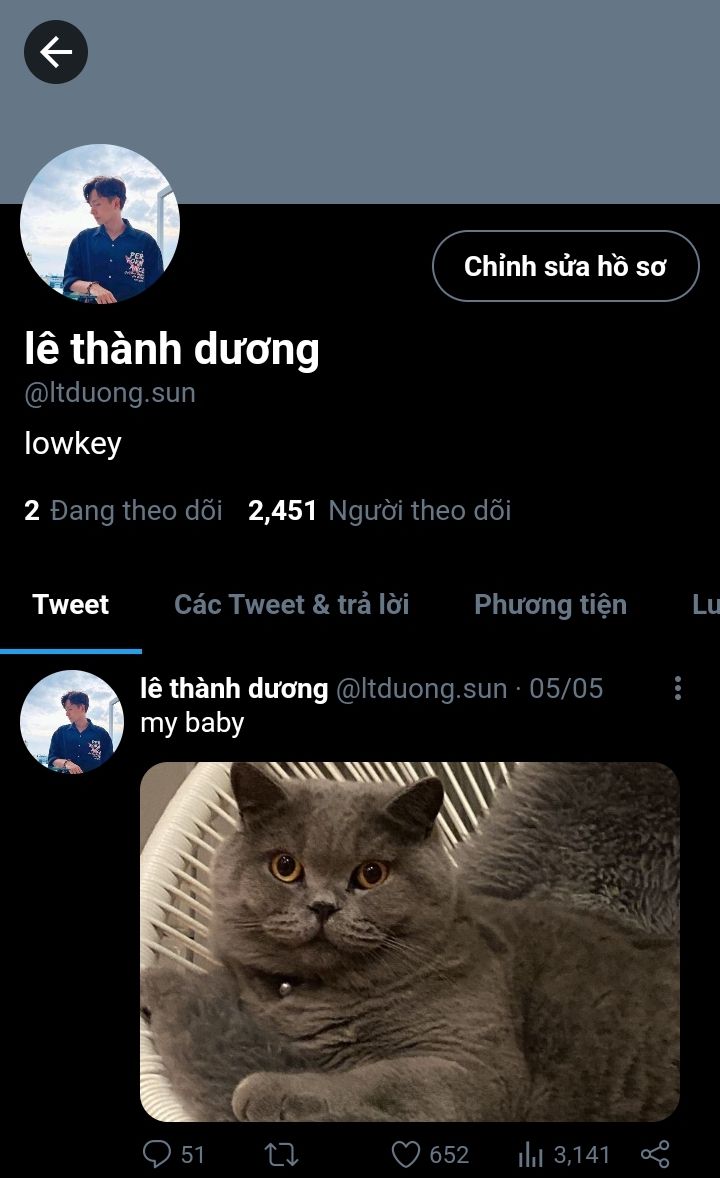Viewport: 720px width, 1178px height.
Task: Select the Tweet tab
Action: point(70,605)
